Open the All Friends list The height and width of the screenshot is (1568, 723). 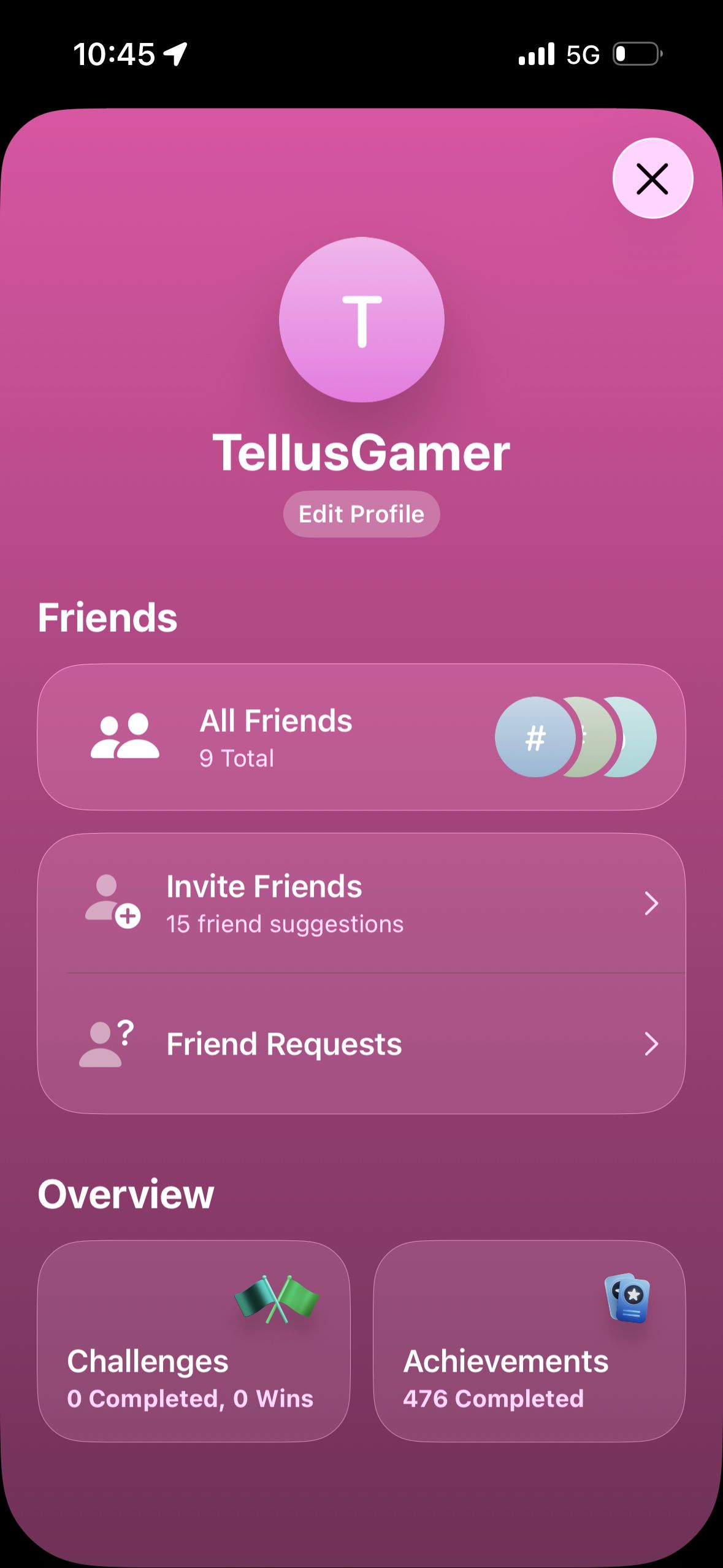(x=361, y=737)
